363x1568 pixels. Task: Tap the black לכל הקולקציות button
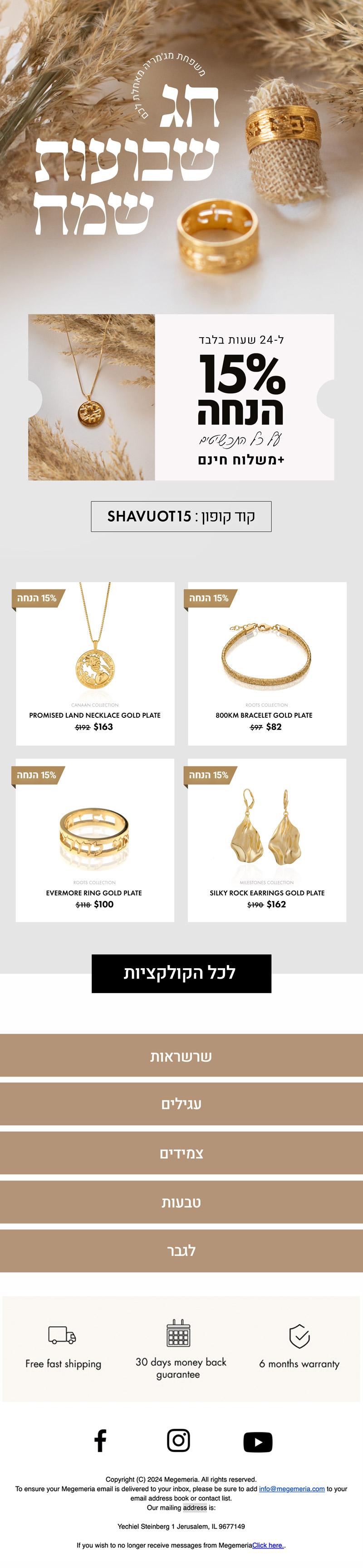(181, 973)
